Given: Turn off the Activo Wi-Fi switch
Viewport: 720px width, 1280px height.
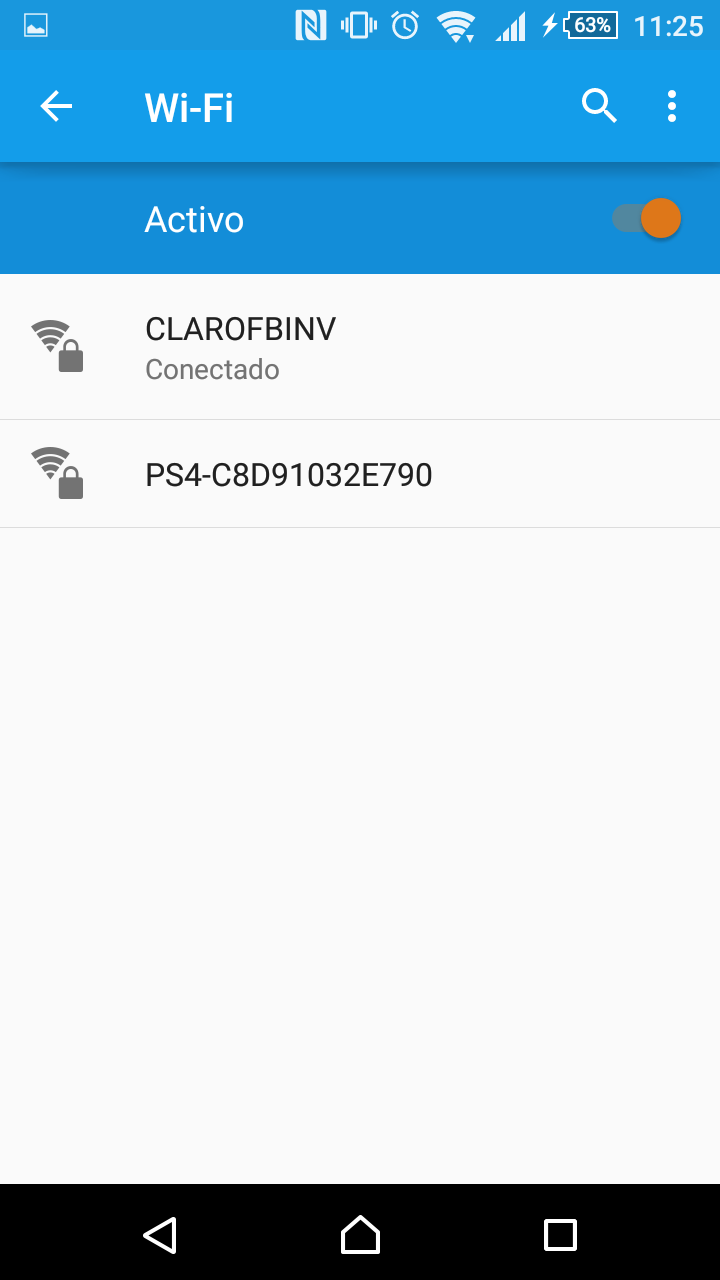Looking at the screenshot, I should pyautogui.click(x=647, y=219).
